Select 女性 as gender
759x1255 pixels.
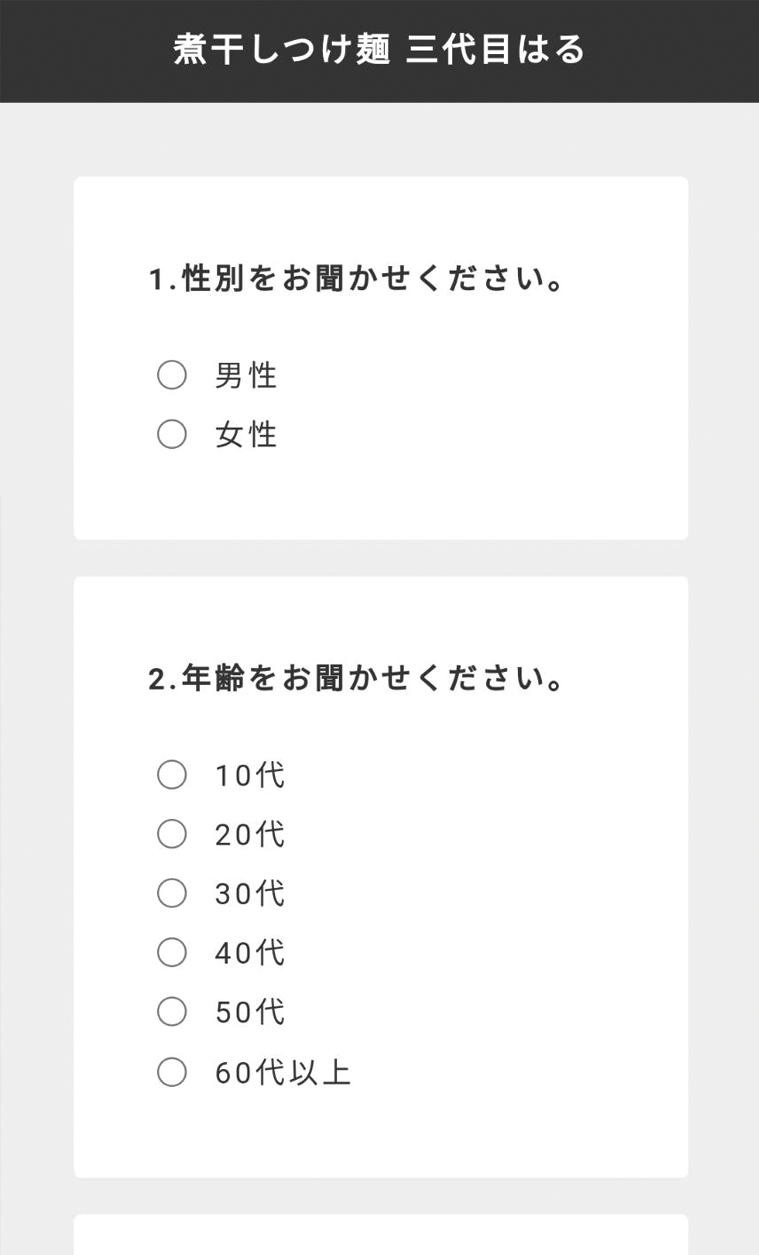coord(172,434)
